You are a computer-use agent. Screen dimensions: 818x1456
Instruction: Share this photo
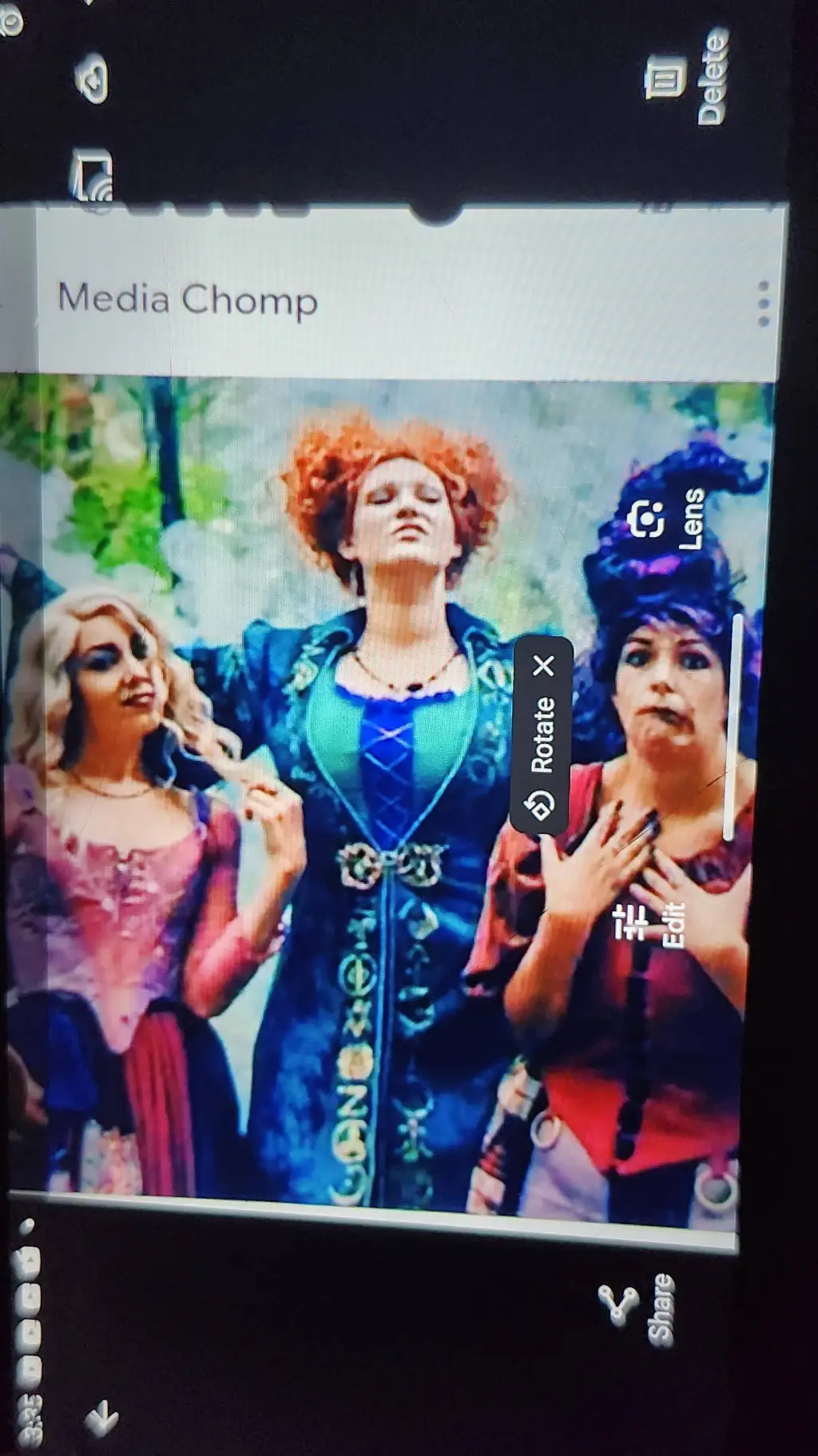[620, 1307]
